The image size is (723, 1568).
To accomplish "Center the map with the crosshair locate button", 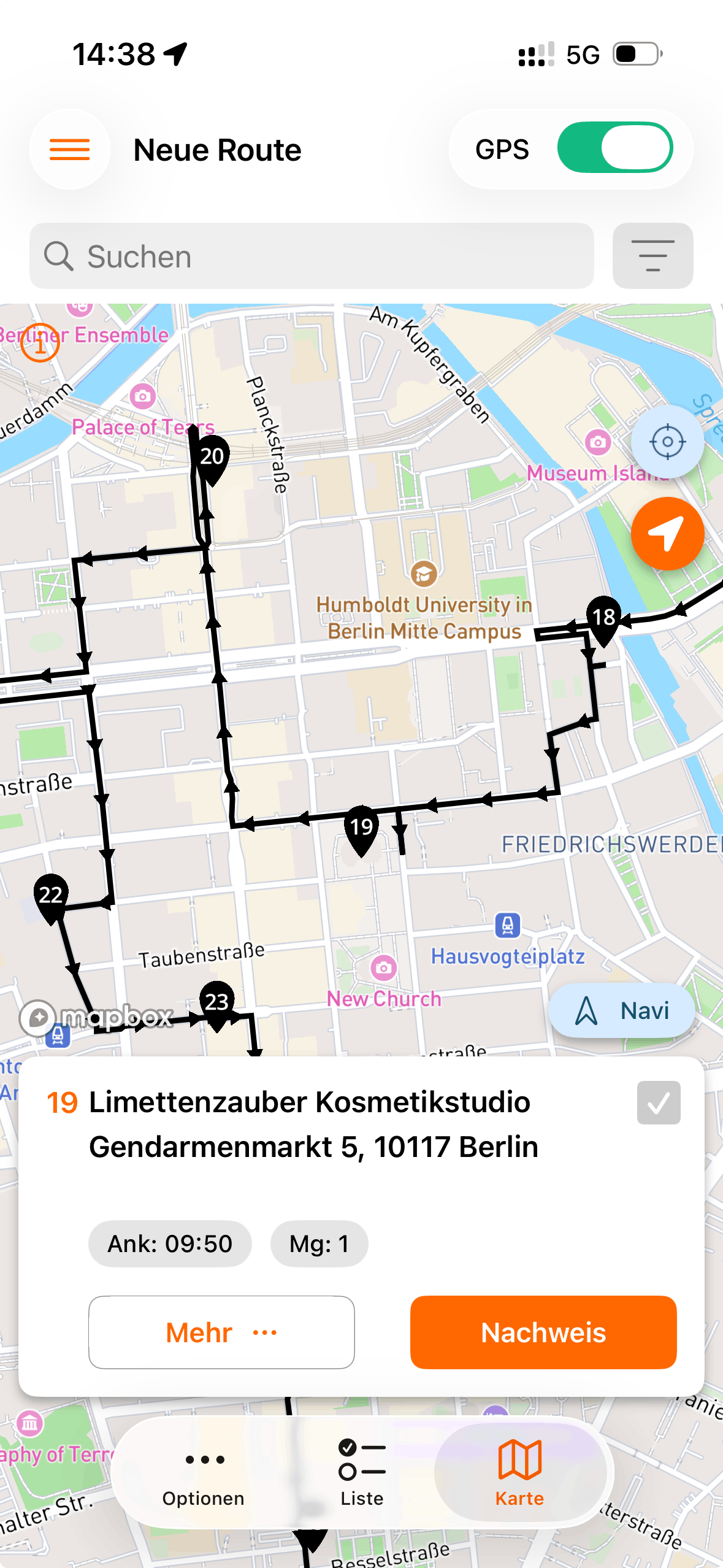I will click(x=667, y=443).
